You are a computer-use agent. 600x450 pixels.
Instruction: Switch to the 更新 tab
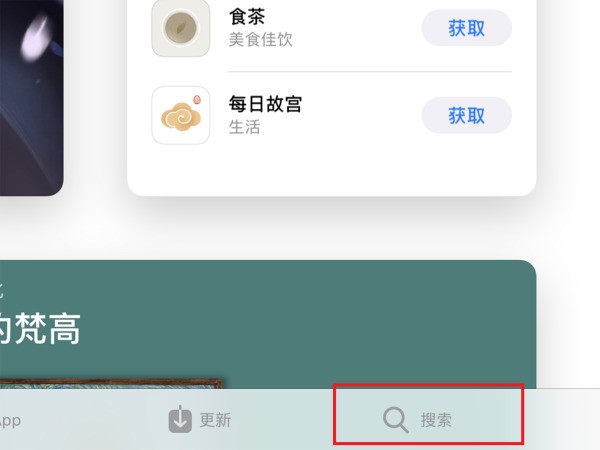click(x=200, y=420)
